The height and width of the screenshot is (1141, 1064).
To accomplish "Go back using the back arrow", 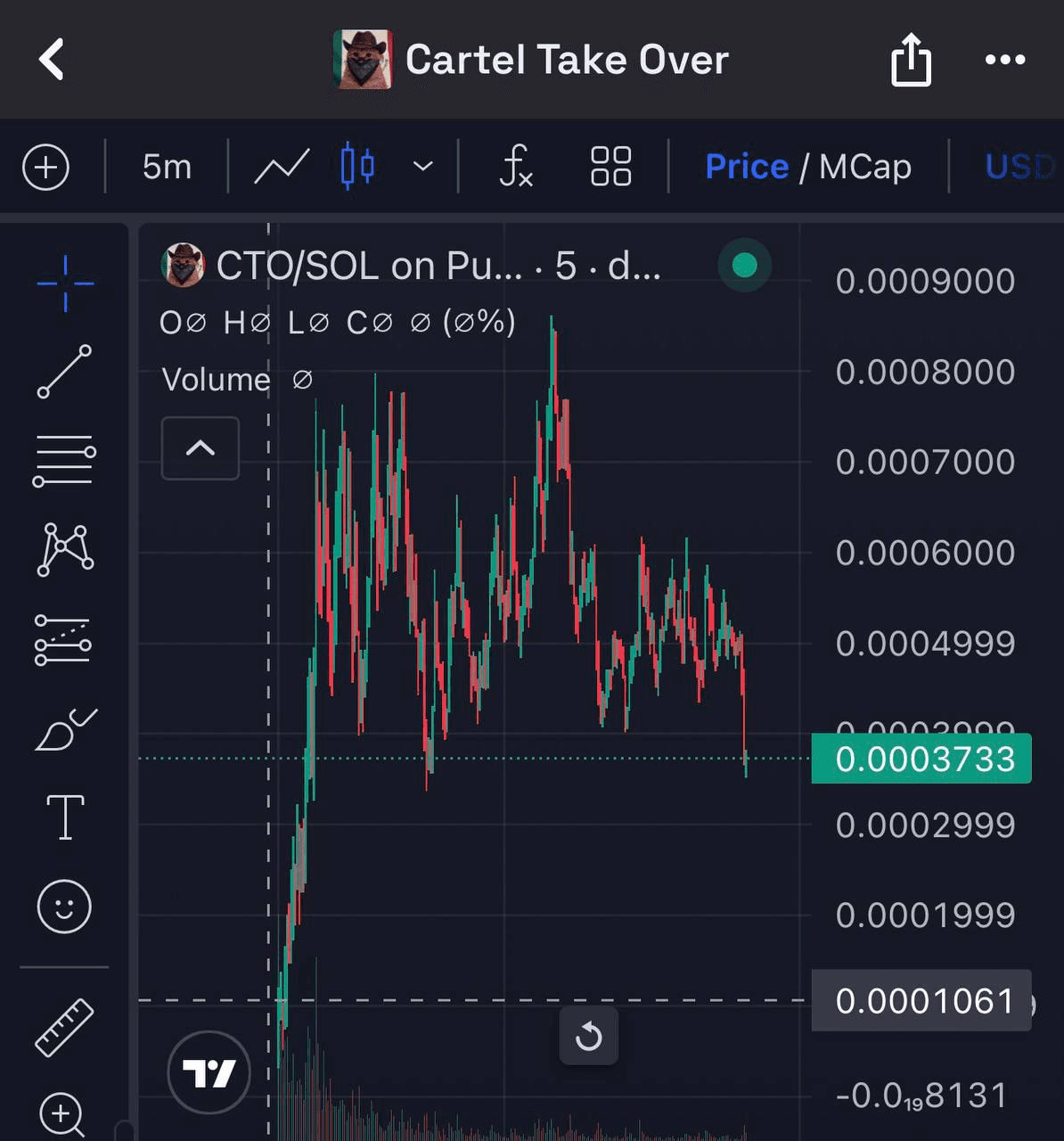I will click(52, 60).
